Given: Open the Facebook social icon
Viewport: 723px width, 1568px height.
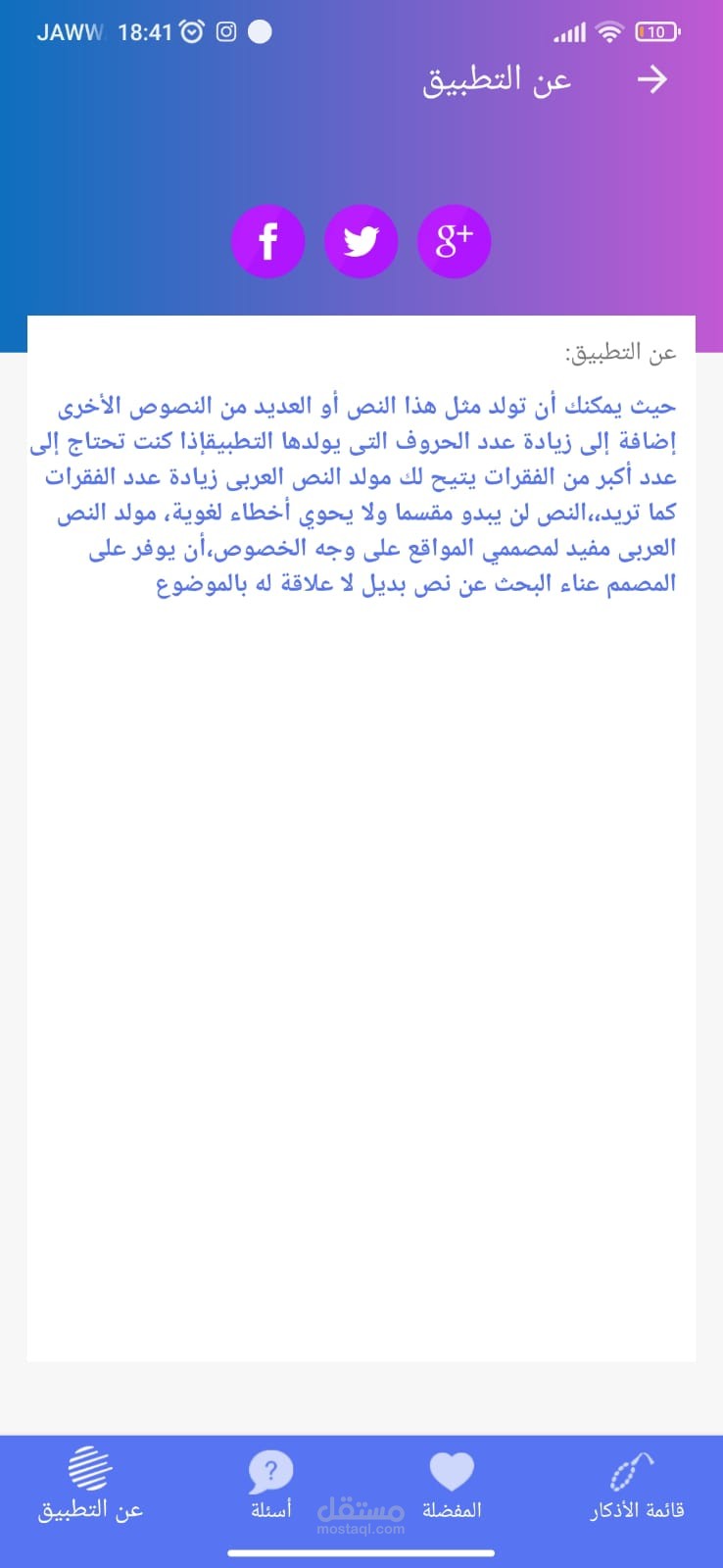Looking at the screenshot, I should [x=268, y=241].
